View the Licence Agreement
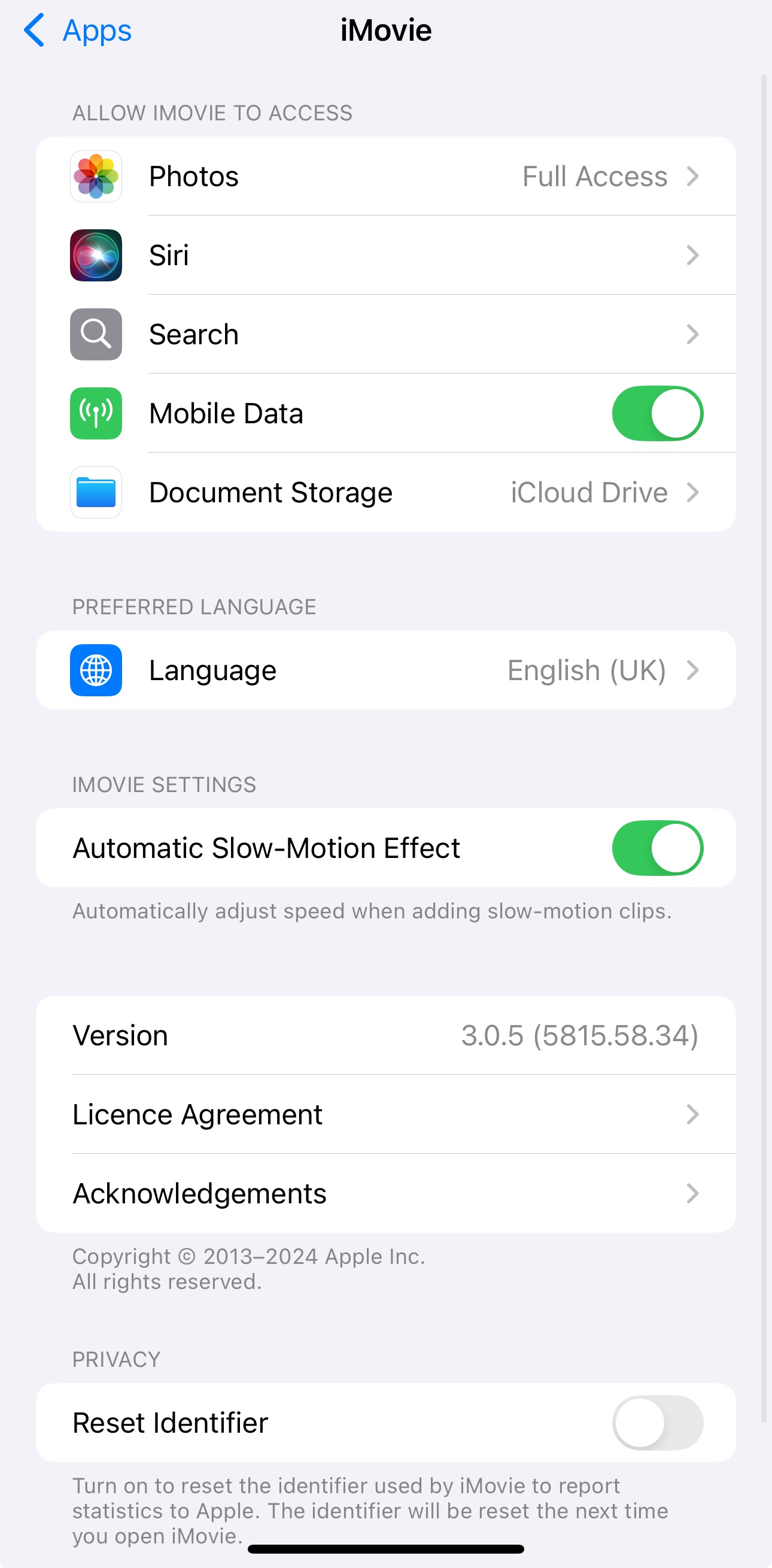The width and height of the screenshot is (772, 1568). 385,1115
